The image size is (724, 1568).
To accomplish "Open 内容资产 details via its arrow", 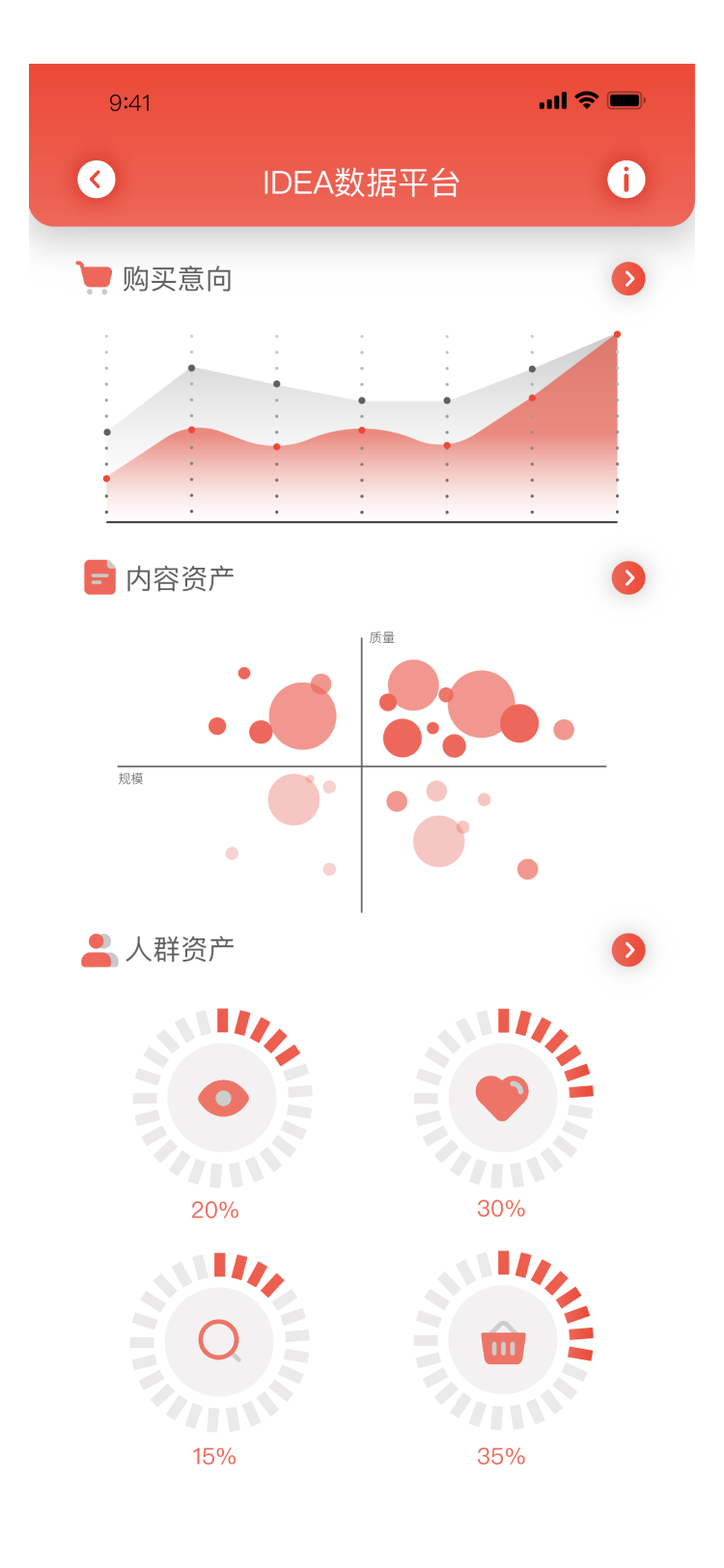I will click(628, 578).
